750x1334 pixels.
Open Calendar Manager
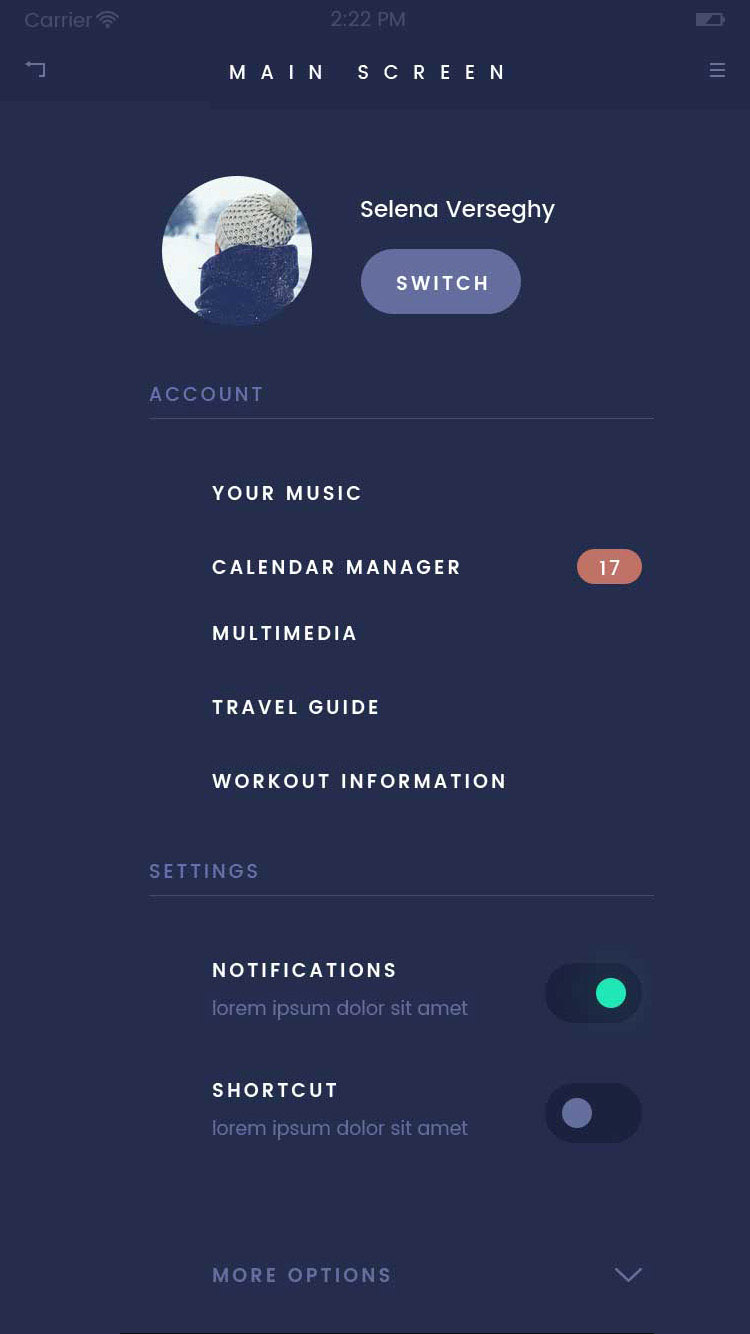[x=336, y=567]
